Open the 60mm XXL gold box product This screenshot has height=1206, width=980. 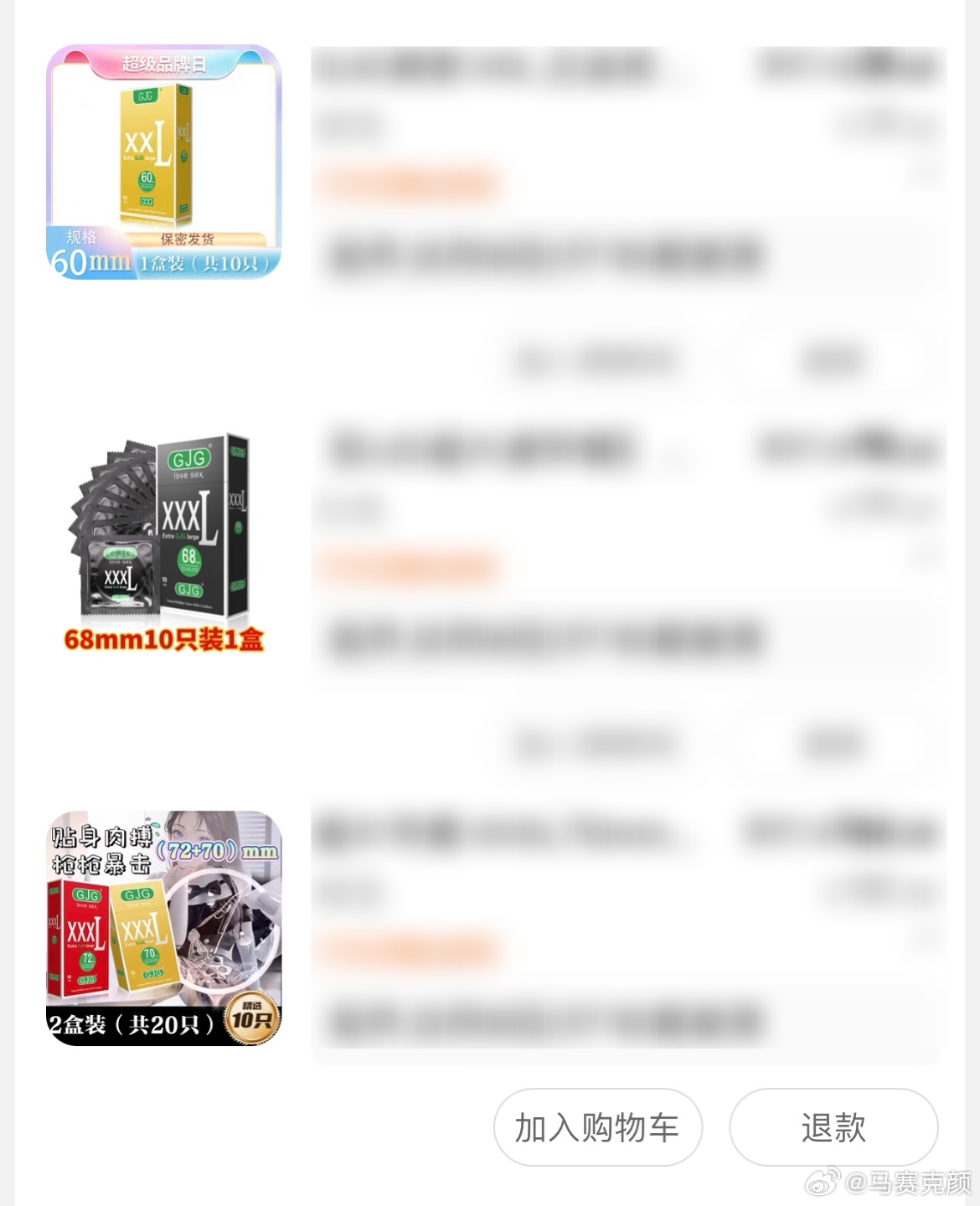click(x=164, y=162)
